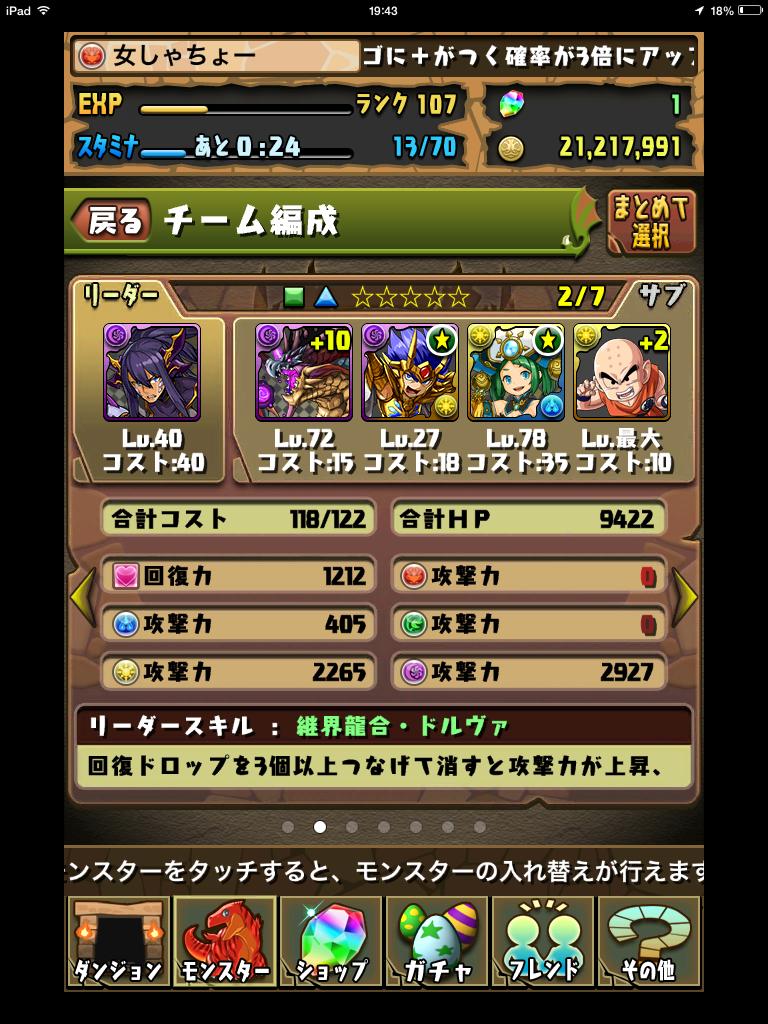Open the フレンド (Friends) list

pos(542,940)
